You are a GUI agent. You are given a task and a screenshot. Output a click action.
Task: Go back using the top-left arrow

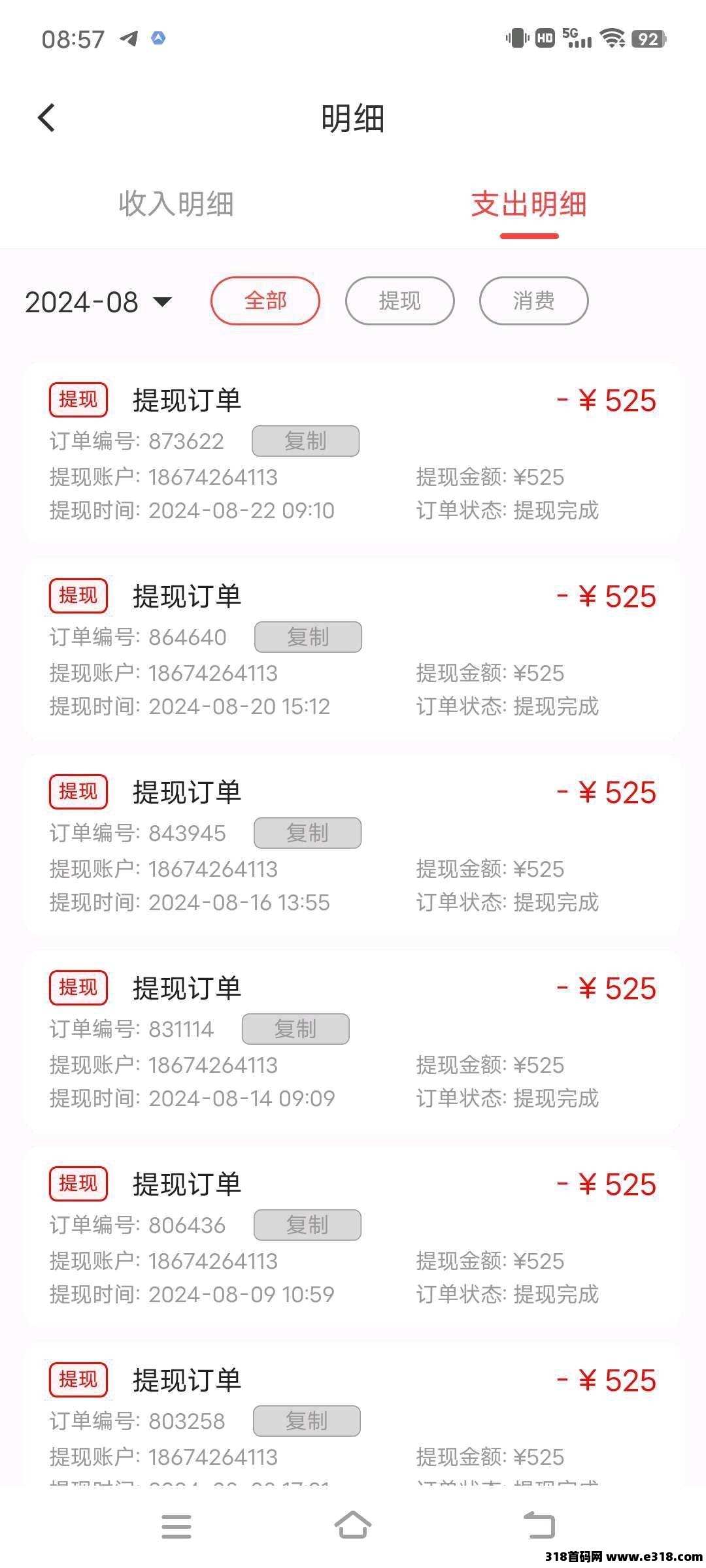coord(46,118)
